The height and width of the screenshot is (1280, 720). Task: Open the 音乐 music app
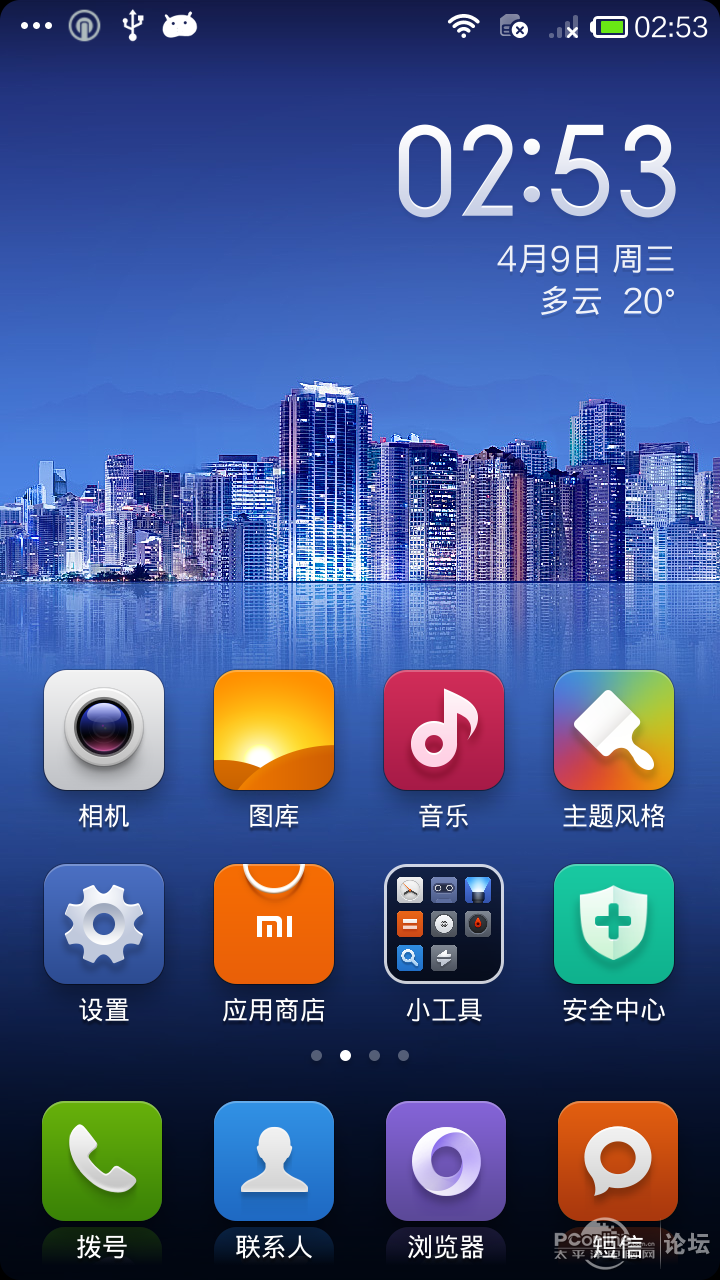pos(444,730)
